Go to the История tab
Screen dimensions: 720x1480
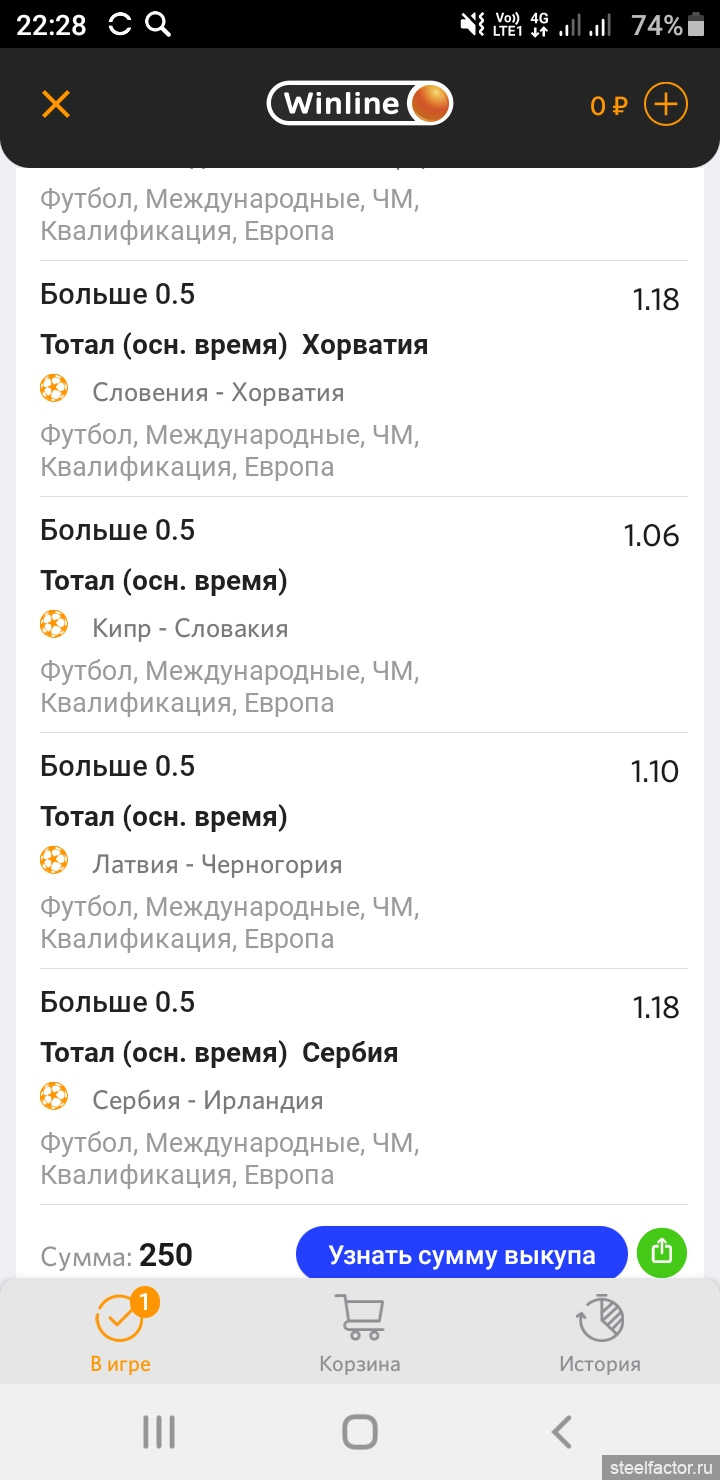pyautogui.click(x=600, y=1330)
